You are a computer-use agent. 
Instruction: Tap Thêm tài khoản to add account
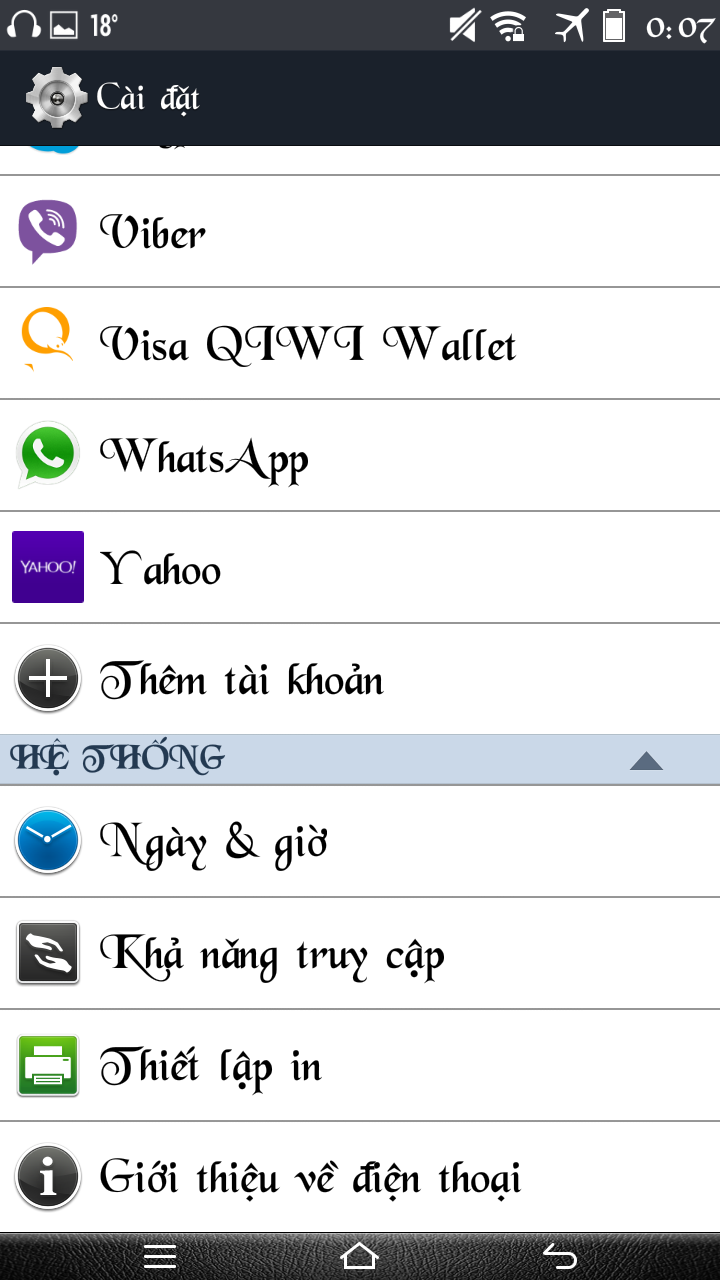pyautogui.click(x=360, y=680)
